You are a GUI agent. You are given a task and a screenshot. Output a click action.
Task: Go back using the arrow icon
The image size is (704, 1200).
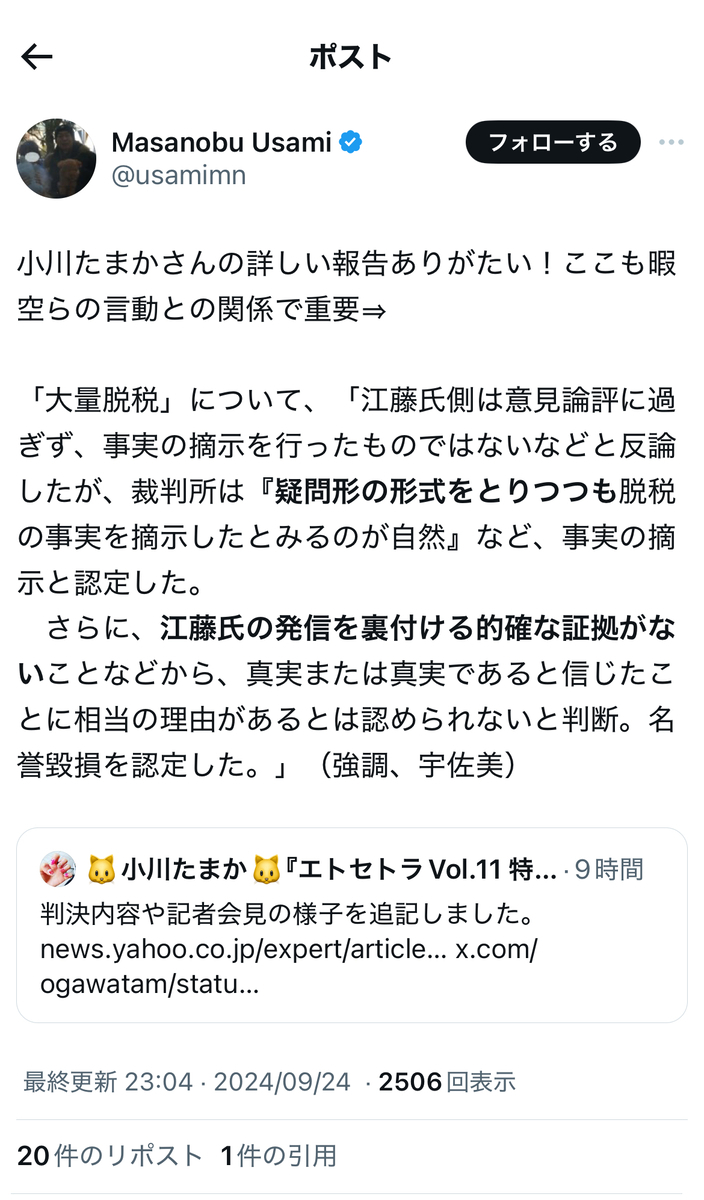pyautogui.click(x=37, y=58)
